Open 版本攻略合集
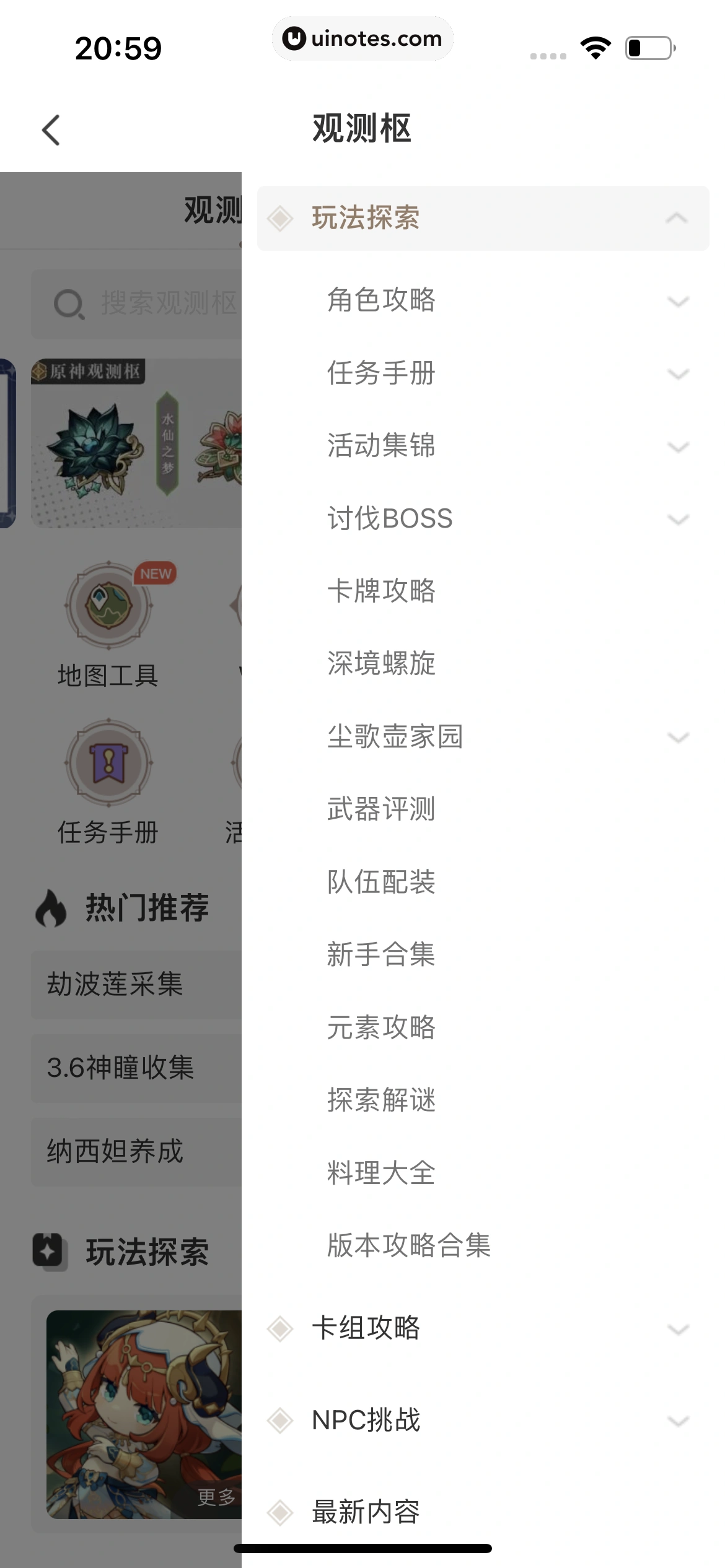 (x=409, y=1245)
